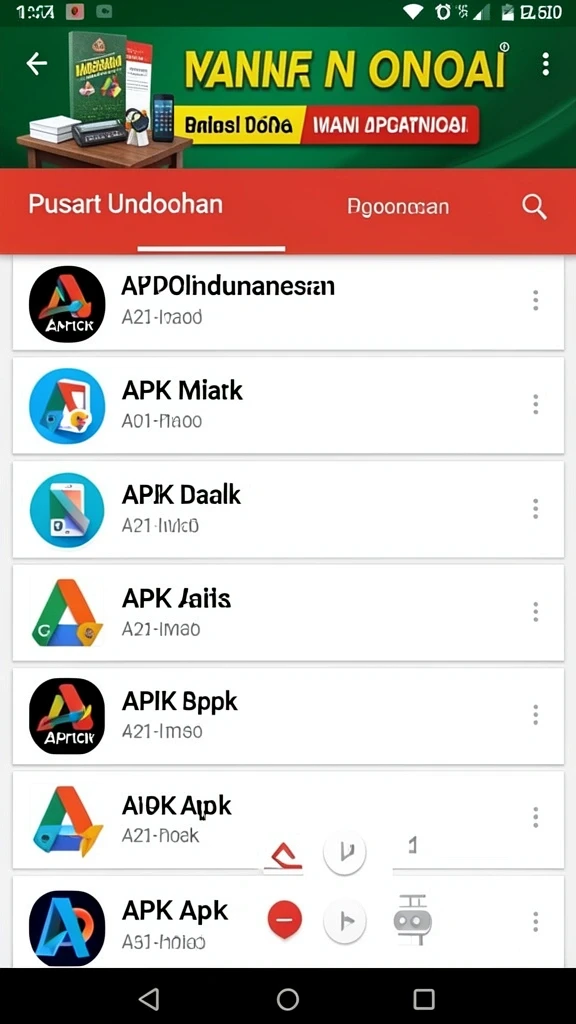Open the header overflow menu

pos(545,64)
